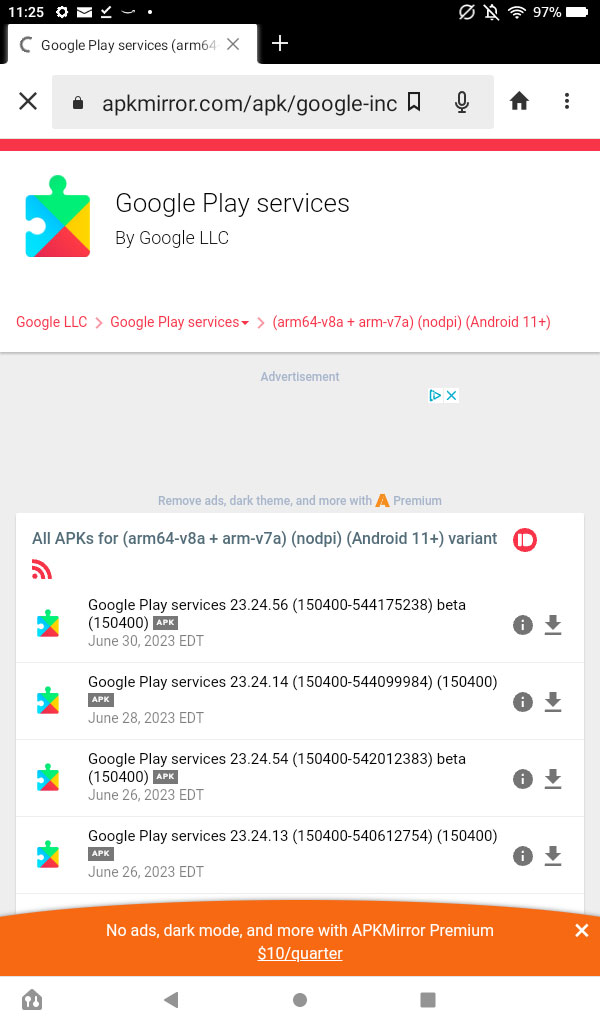
Task: Open the RSS feed icon
Action: click(42, 570)
